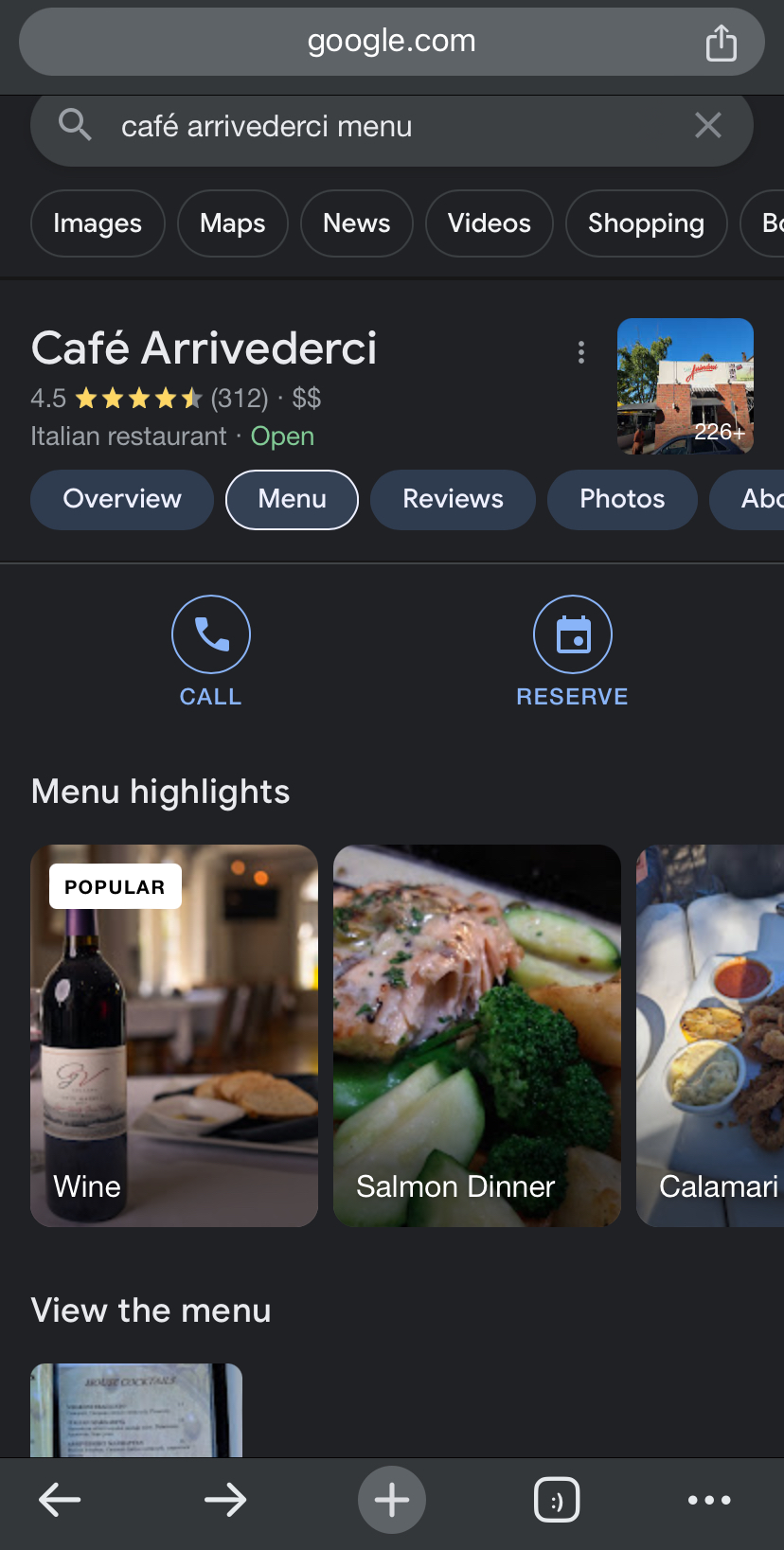Screen dimensions: 784x1550
Task: Show News results
Action: pos(356,223)
